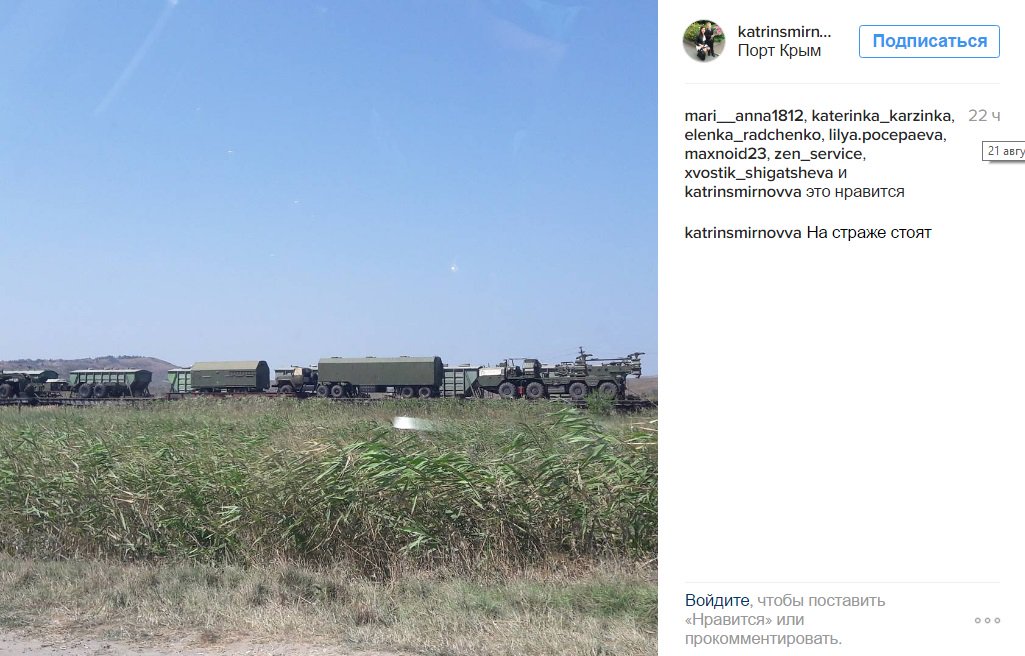Open the katerinka_karzinka profile link

[x=882, y=115]
